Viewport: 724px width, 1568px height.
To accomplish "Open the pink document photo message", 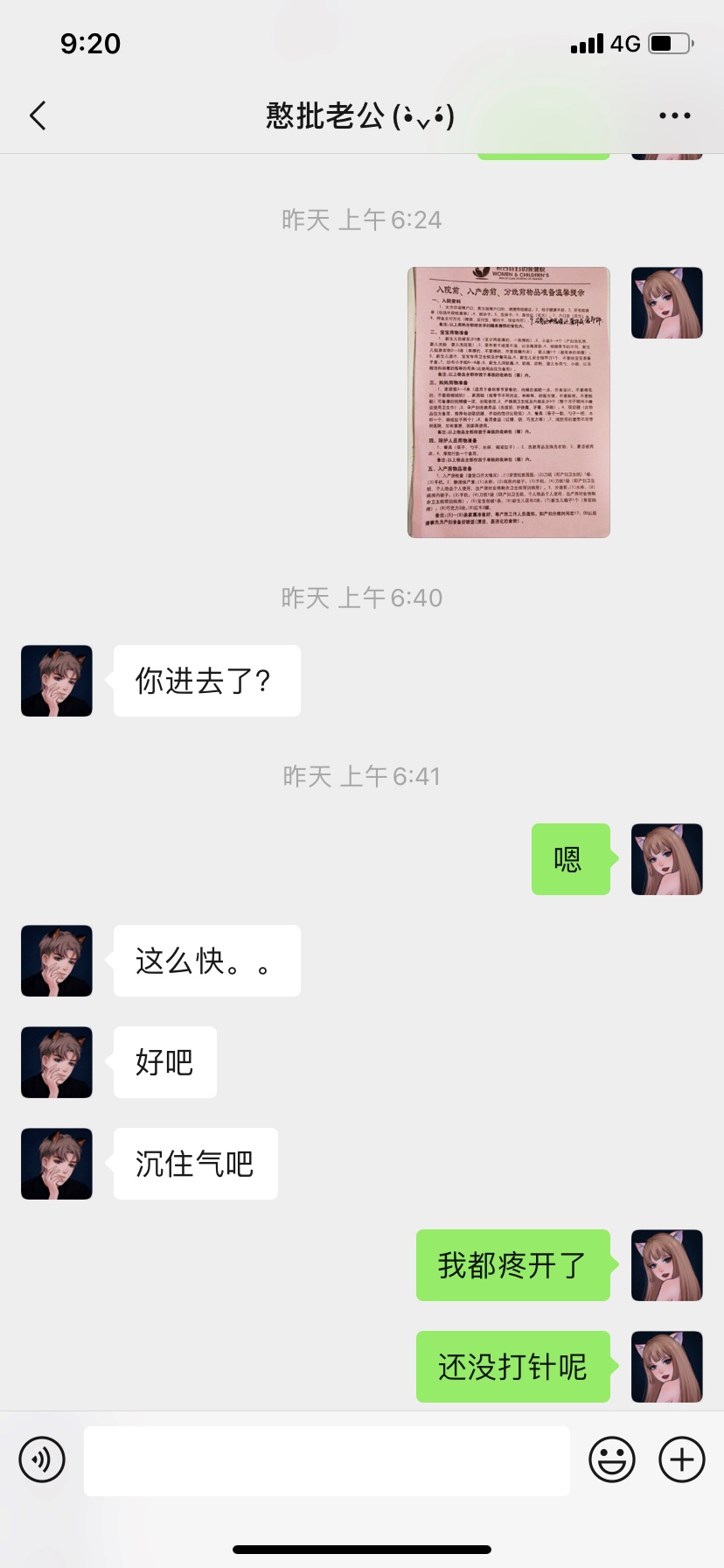I will click(x=508, y=402).
